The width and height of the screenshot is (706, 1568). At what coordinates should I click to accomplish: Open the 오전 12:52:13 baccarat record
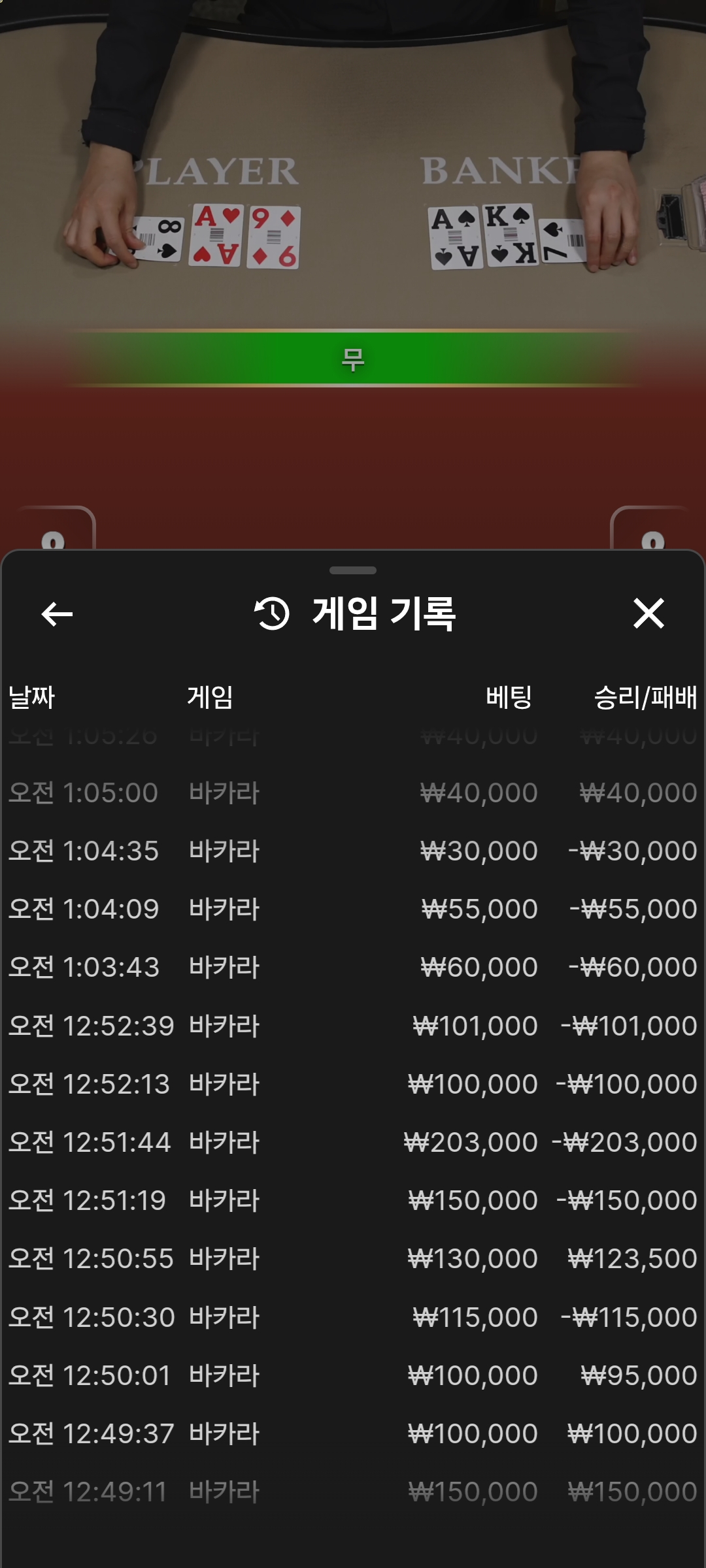click(x=353, y=1084)
